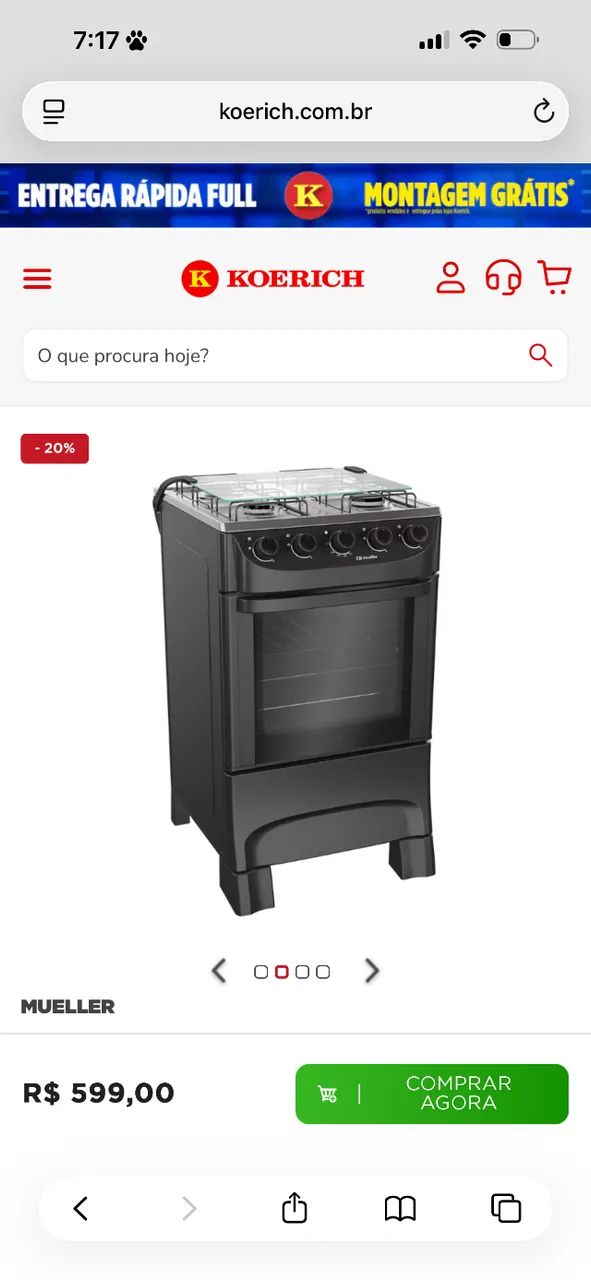The image size is (591, 1280).
Task: Go back in Safari
Action: (x=81, y=1209)
